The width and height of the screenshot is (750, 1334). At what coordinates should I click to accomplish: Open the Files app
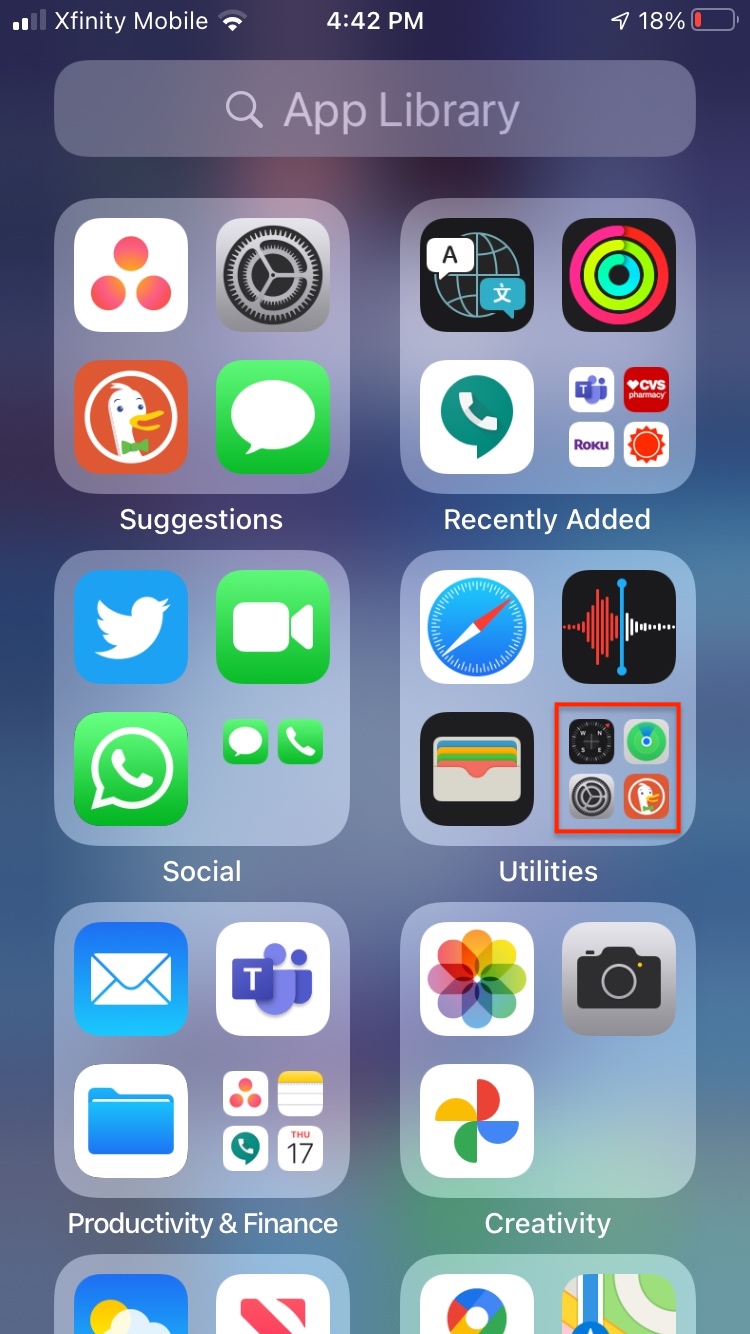pyautogui.click(x=131, y=1121)
